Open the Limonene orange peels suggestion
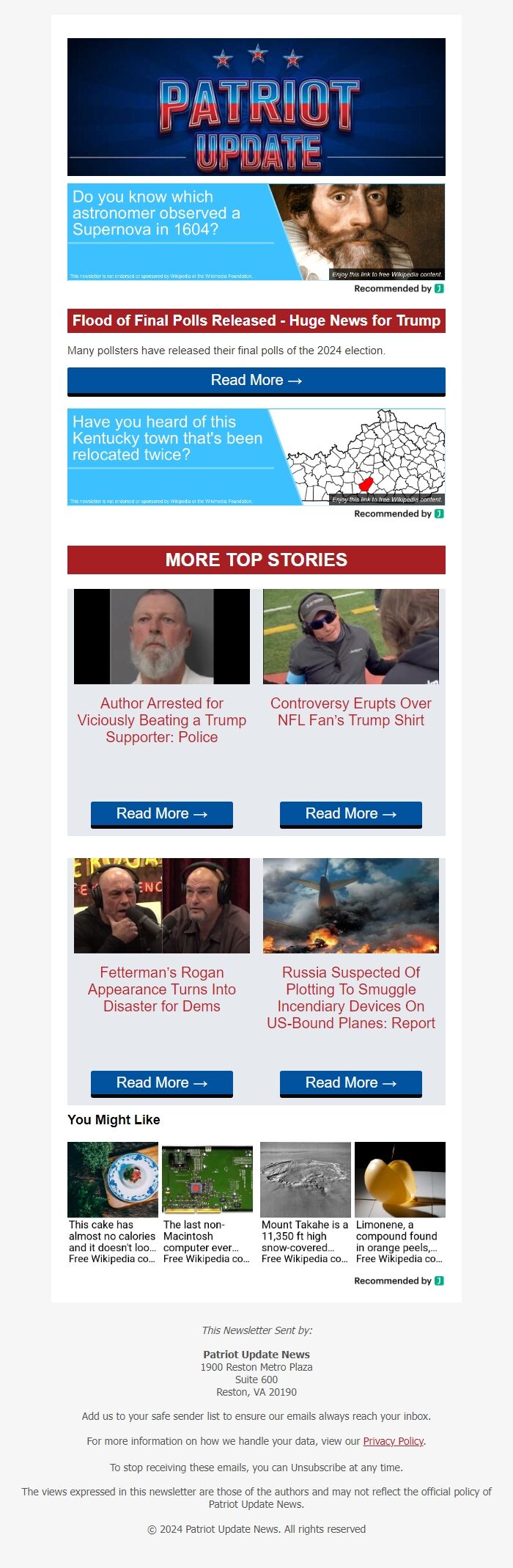 coord(399,1203)
